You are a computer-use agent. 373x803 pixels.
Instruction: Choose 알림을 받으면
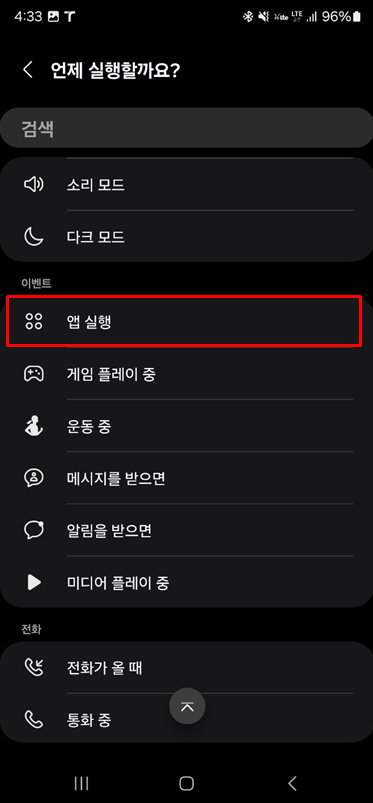[186, 531]
